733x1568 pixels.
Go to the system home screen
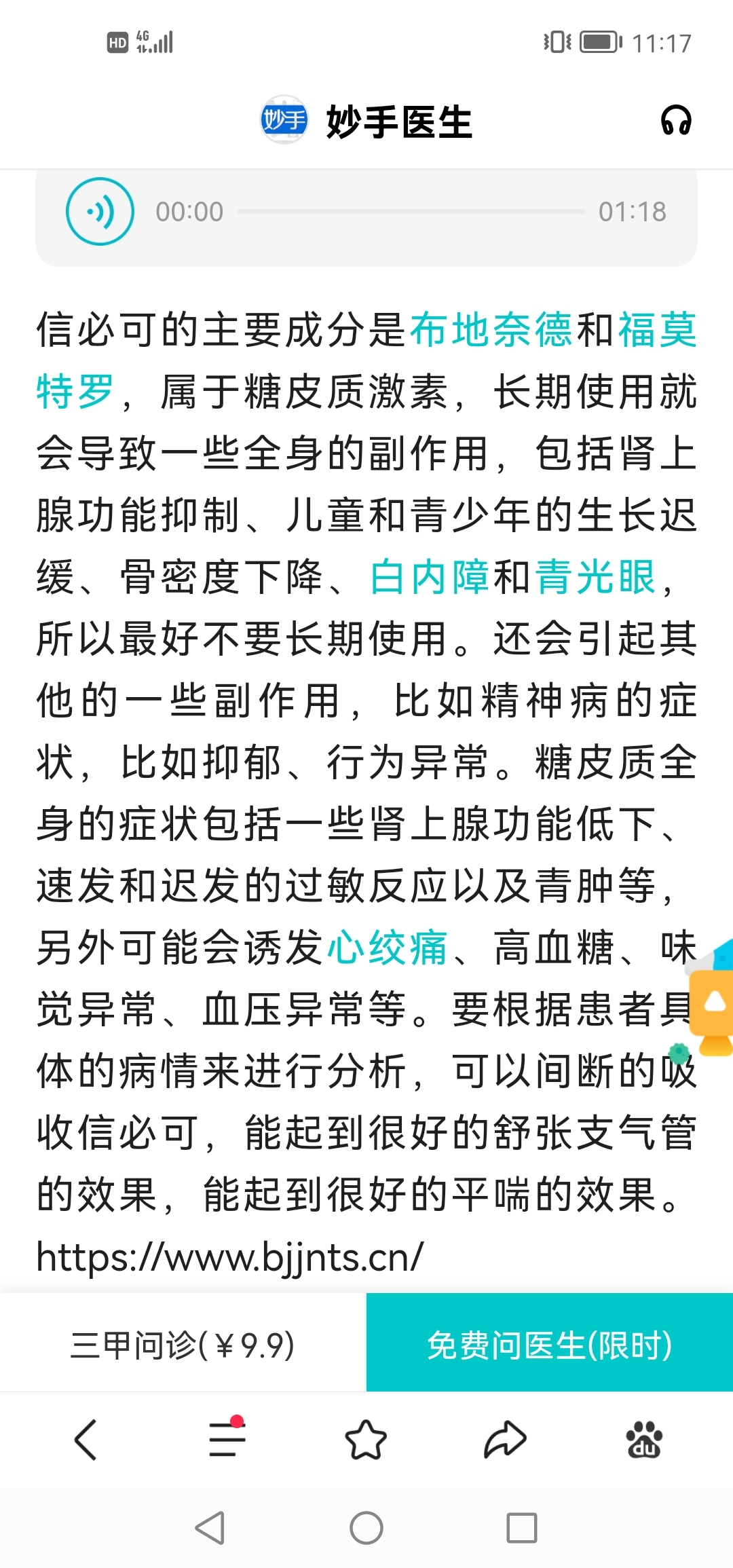[x=366, y=1528]
